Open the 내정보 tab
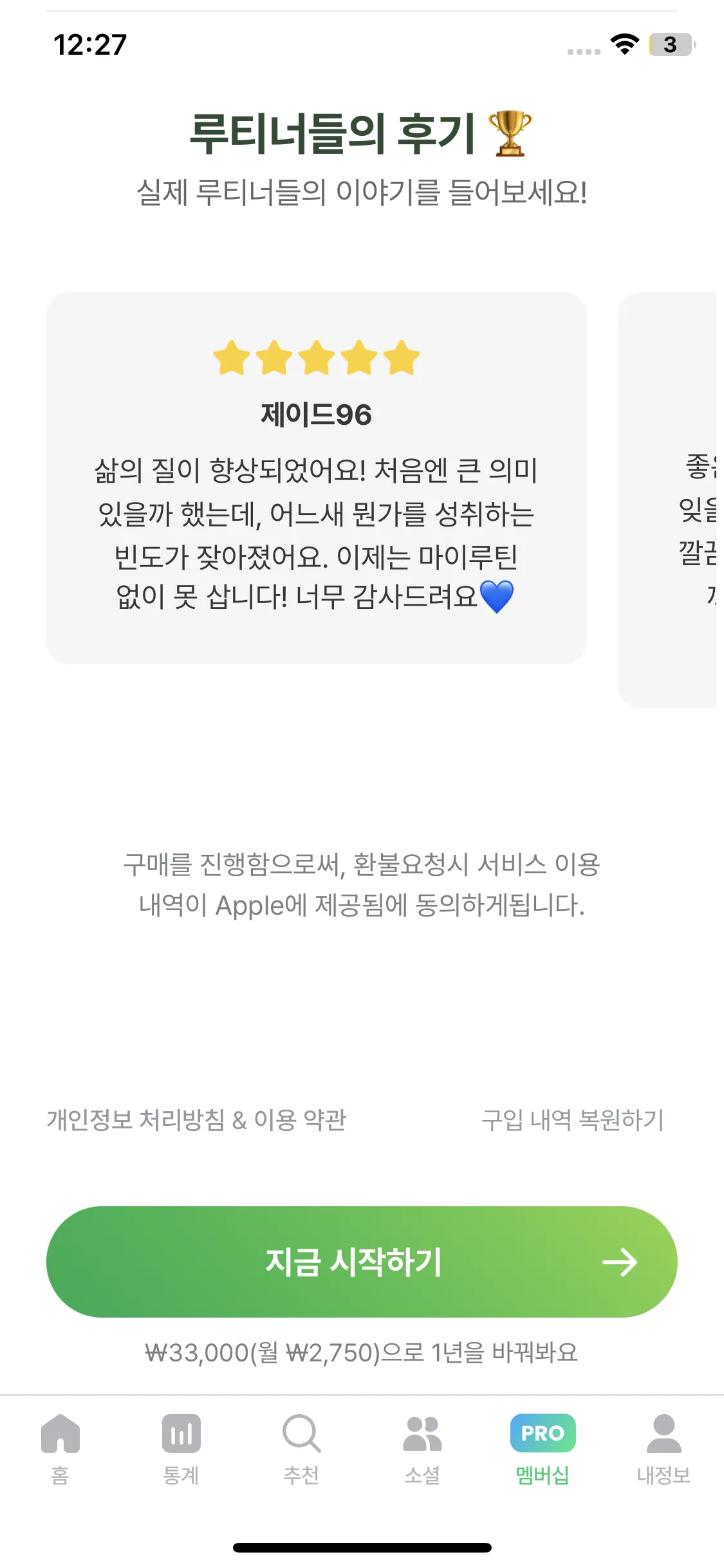 tap(664, 1448)
